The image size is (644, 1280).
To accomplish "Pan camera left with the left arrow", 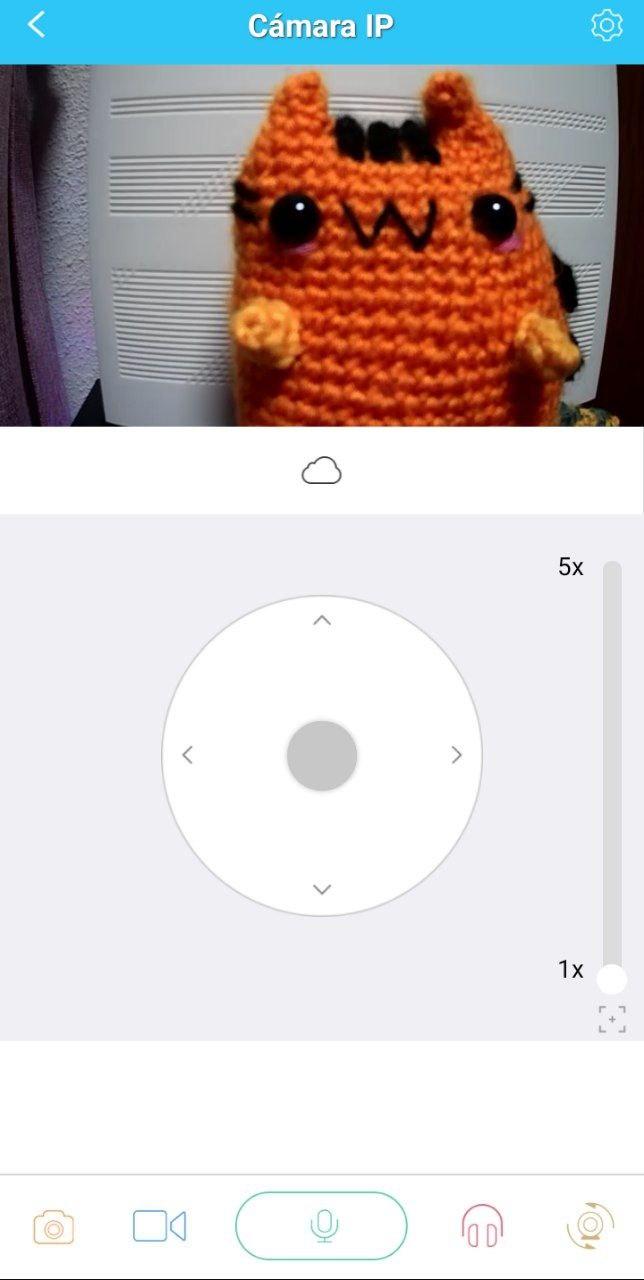I will tap(188, 755).
